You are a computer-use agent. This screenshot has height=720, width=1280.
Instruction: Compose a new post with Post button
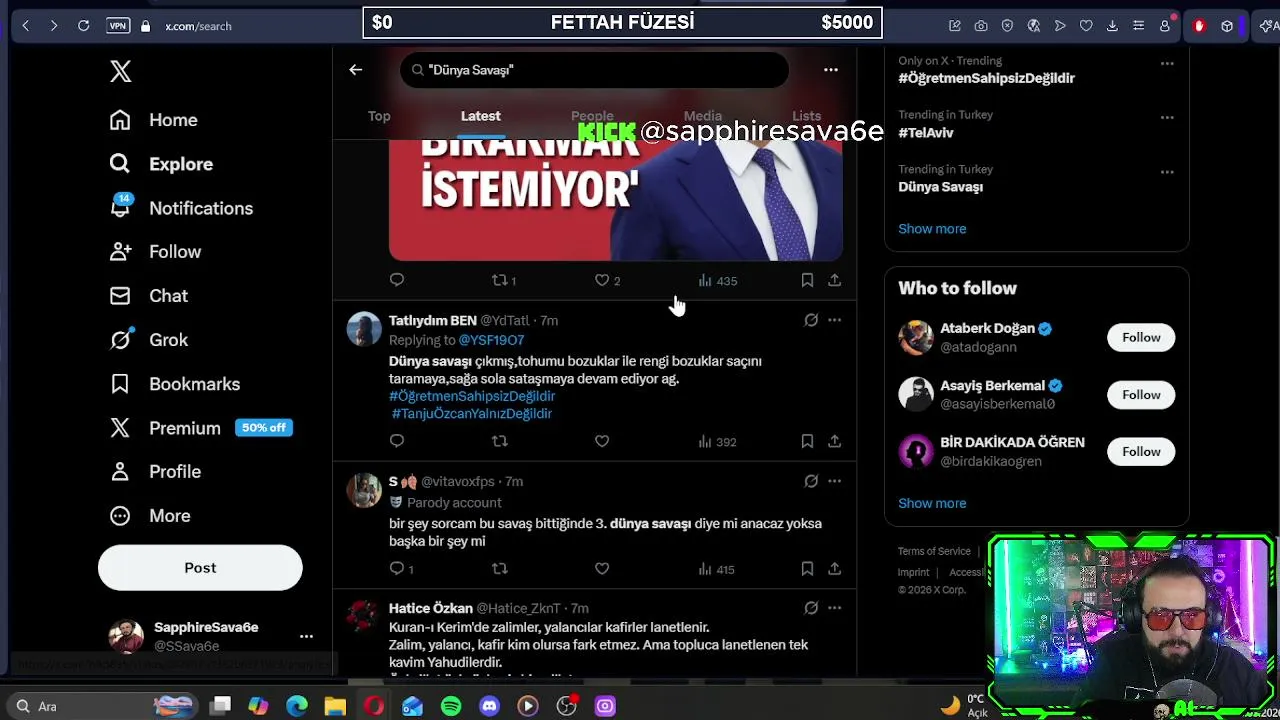[x=200, y=568]
